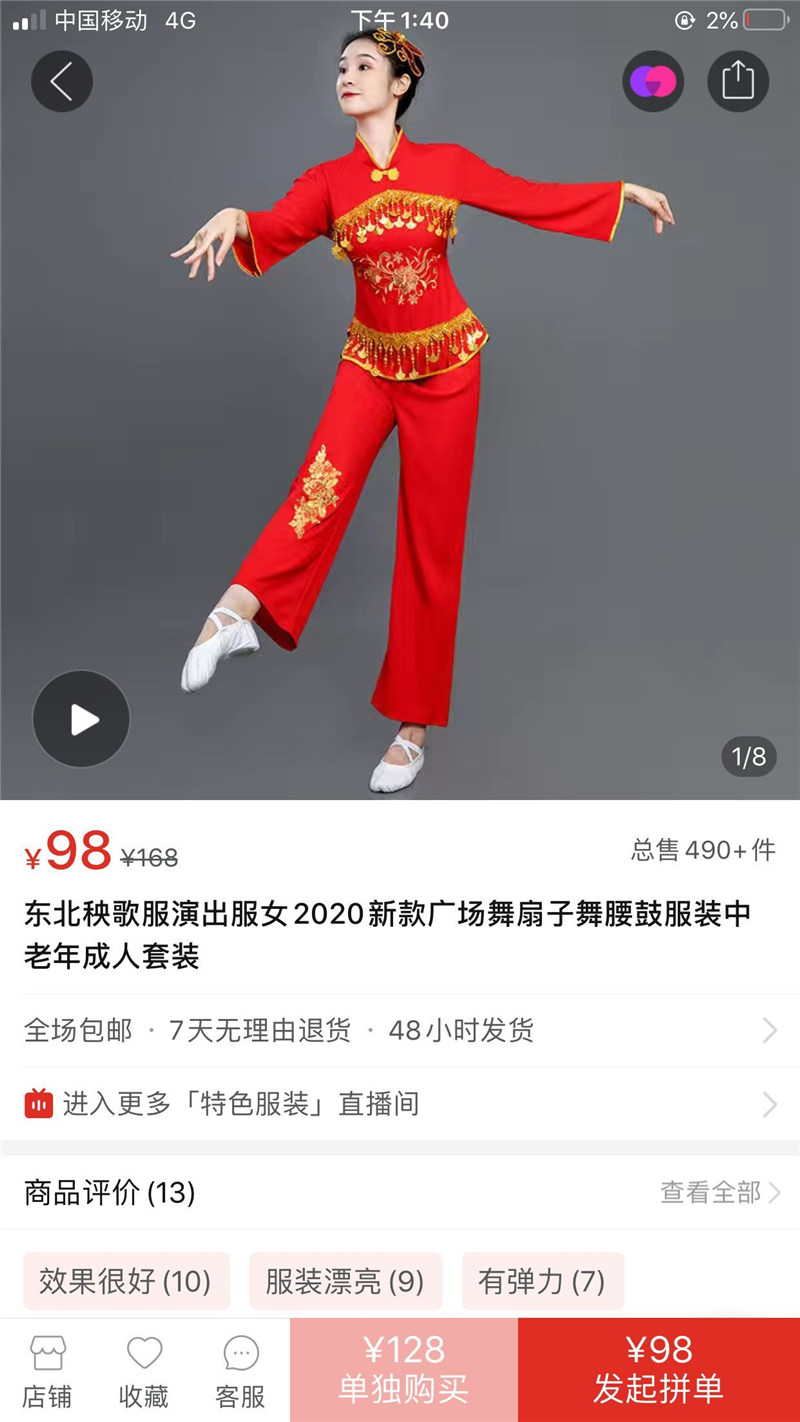Add item to favorites with 收藏
Viewport: 800px width, 1422px height.
144,1371
